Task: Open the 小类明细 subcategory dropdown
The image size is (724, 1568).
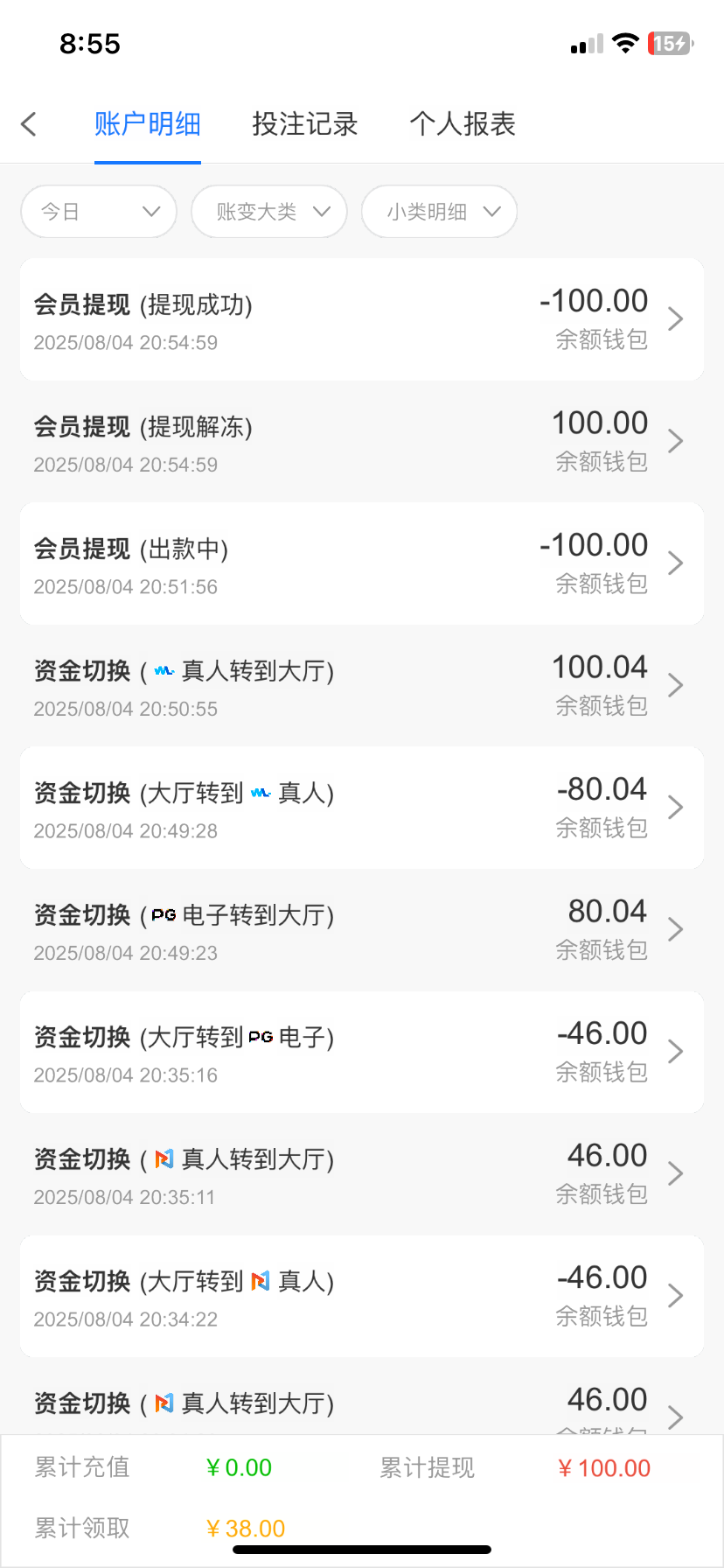Action: coord(439,212)
